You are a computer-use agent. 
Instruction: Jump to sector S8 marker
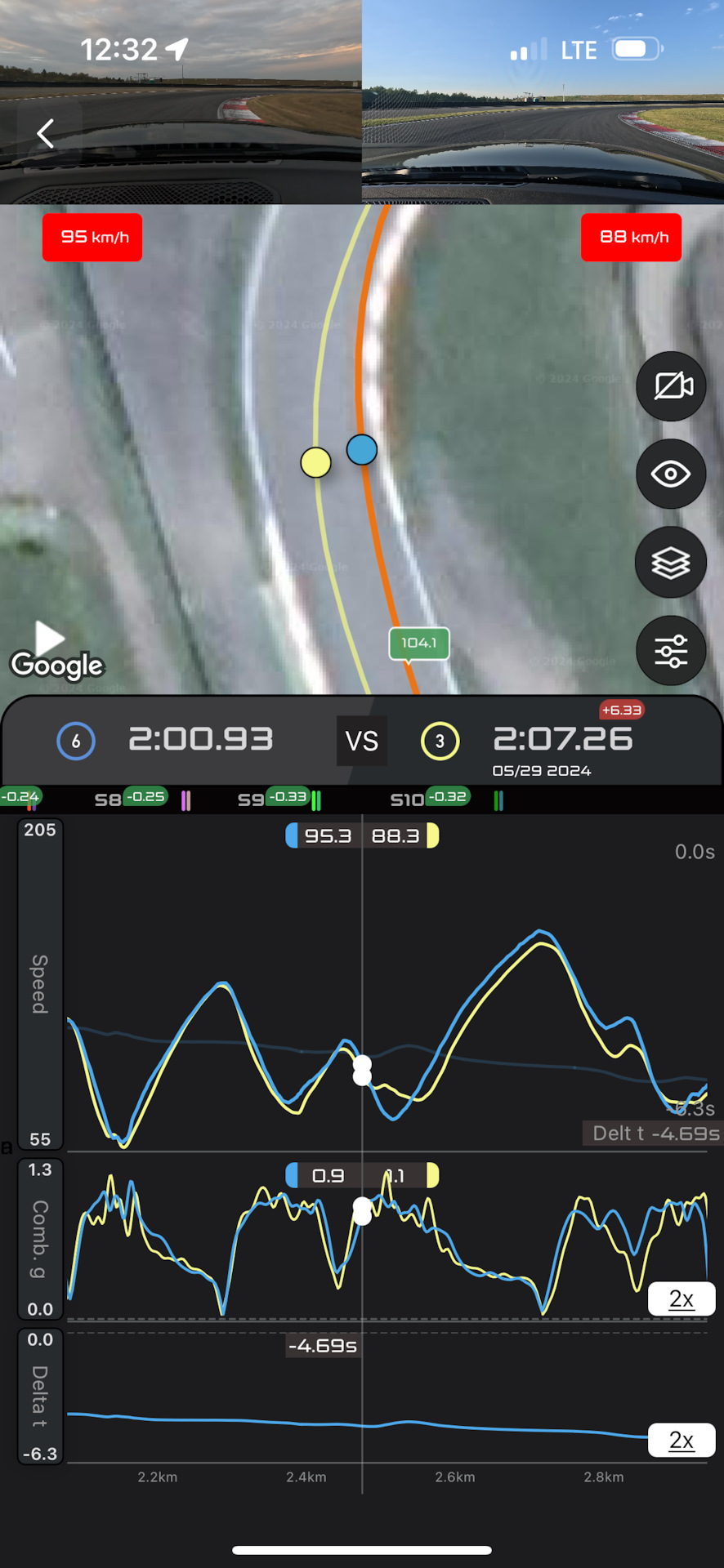coord(108,800)
